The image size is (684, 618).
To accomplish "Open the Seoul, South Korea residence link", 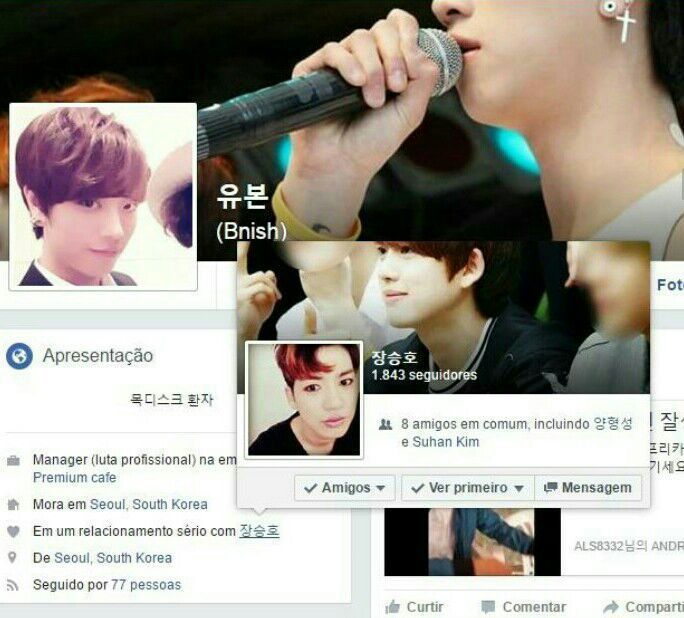I will coord(149,504).
